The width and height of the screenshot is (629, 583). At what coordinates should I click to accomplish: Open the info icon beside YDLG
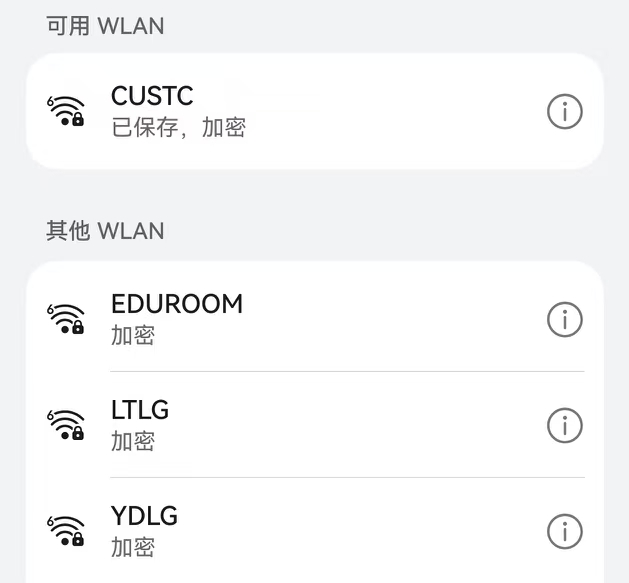[565, 530]
